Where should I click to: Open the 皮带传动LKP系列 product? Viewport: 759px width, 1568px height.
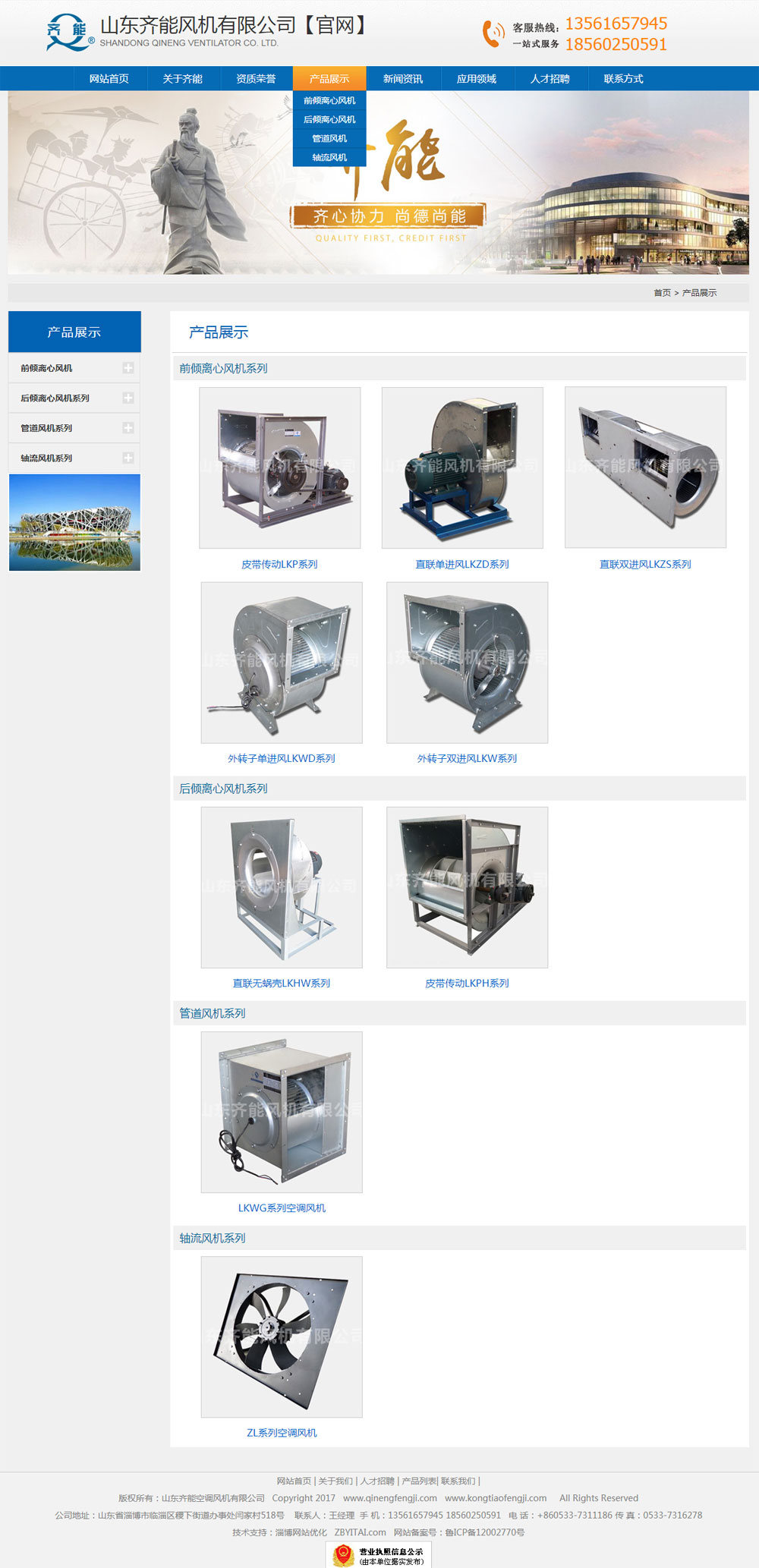279,564
